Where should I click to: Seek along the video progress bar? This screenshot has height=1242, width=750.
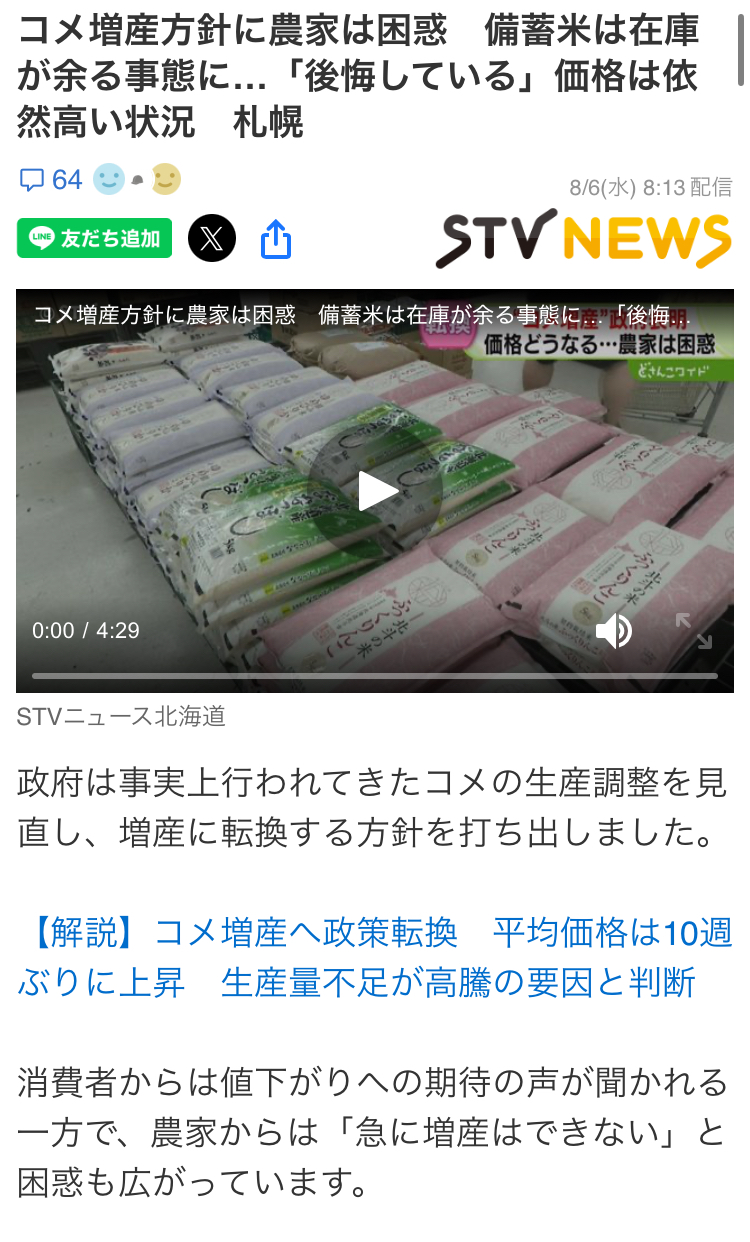(x=375, y=676)
